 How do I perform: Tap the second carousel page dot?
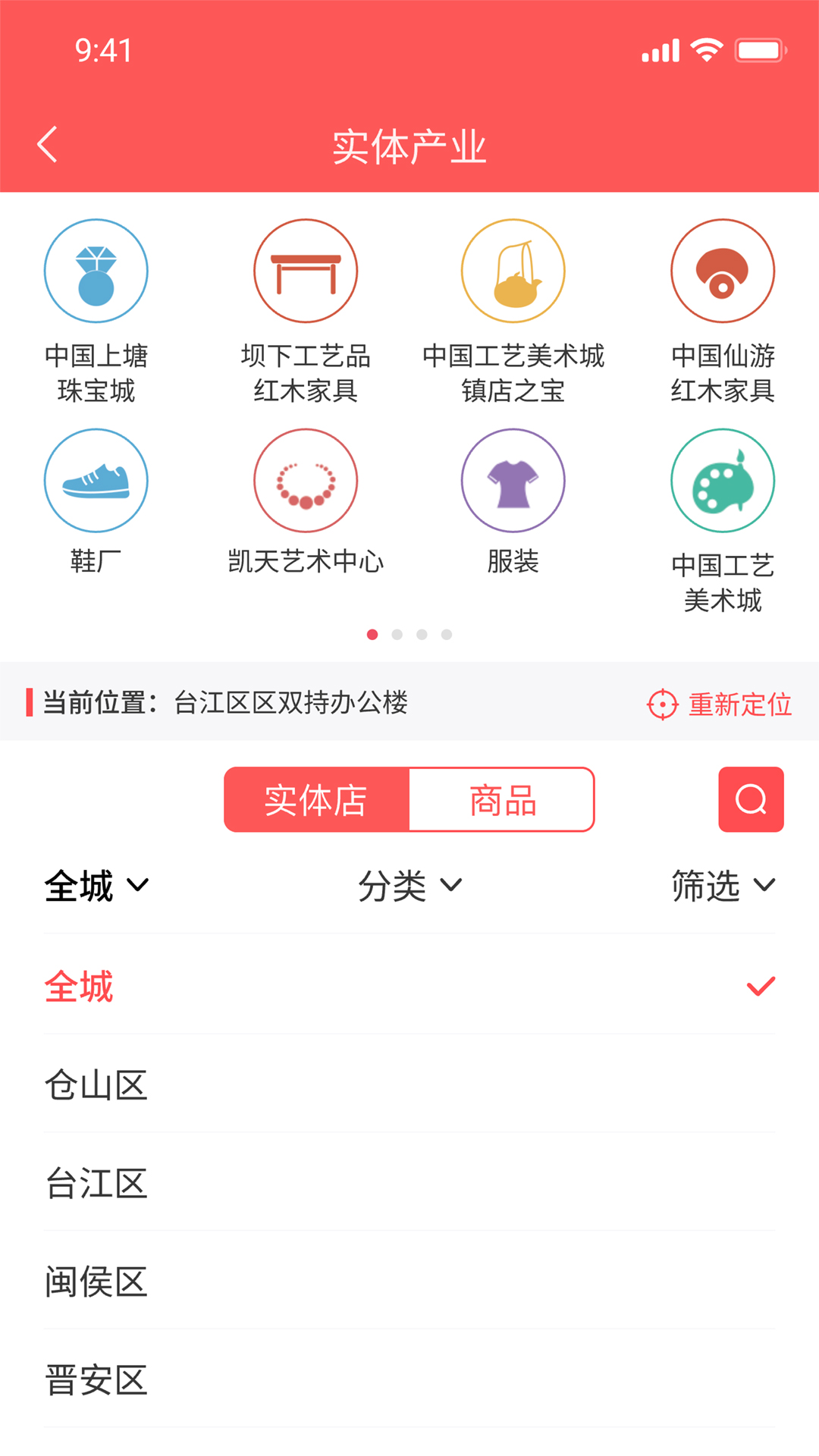[397, 635]
